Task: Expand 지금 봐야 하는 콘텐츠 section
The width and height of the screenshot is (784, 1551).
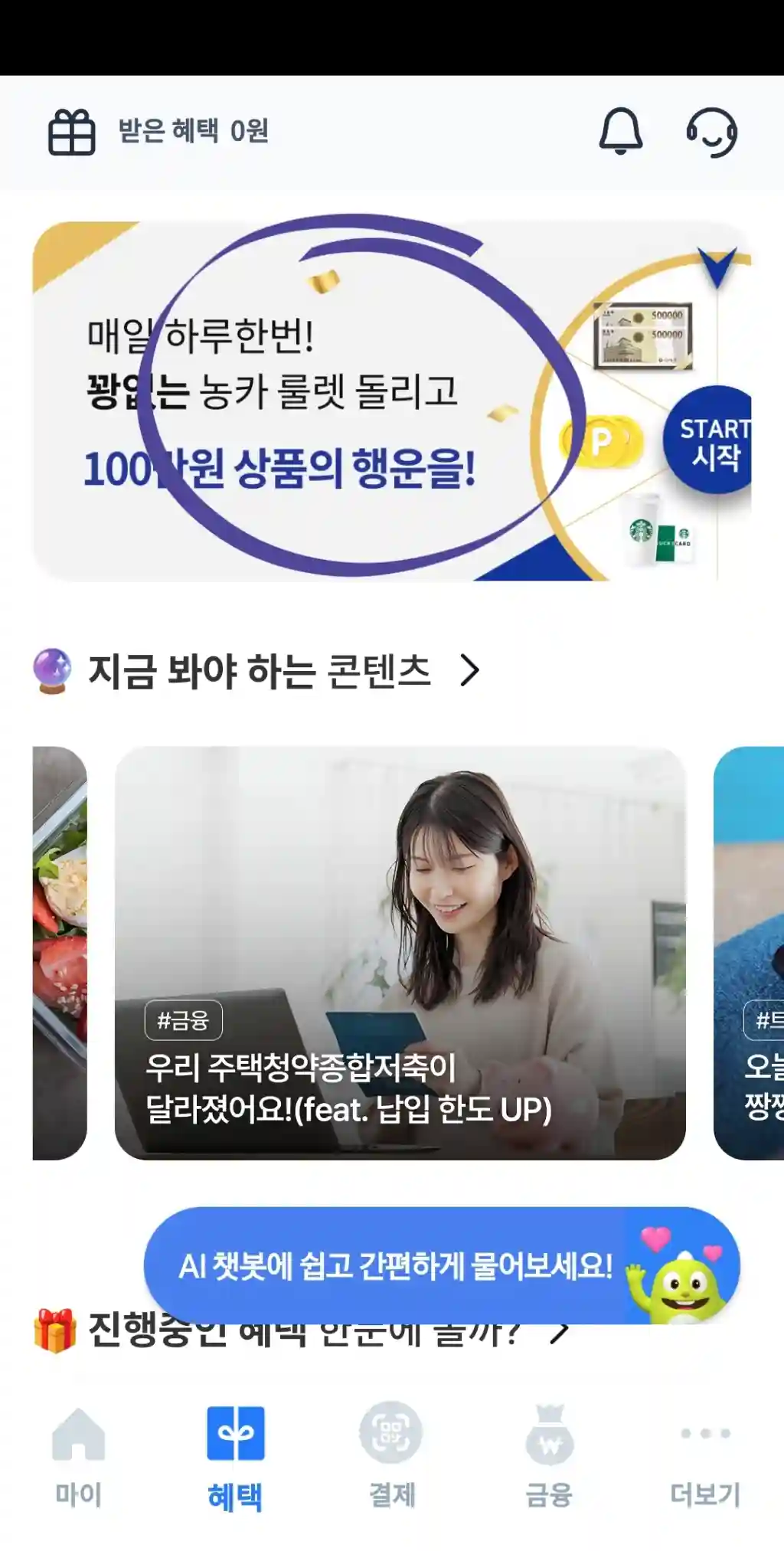Action: [x=469, y=670]
